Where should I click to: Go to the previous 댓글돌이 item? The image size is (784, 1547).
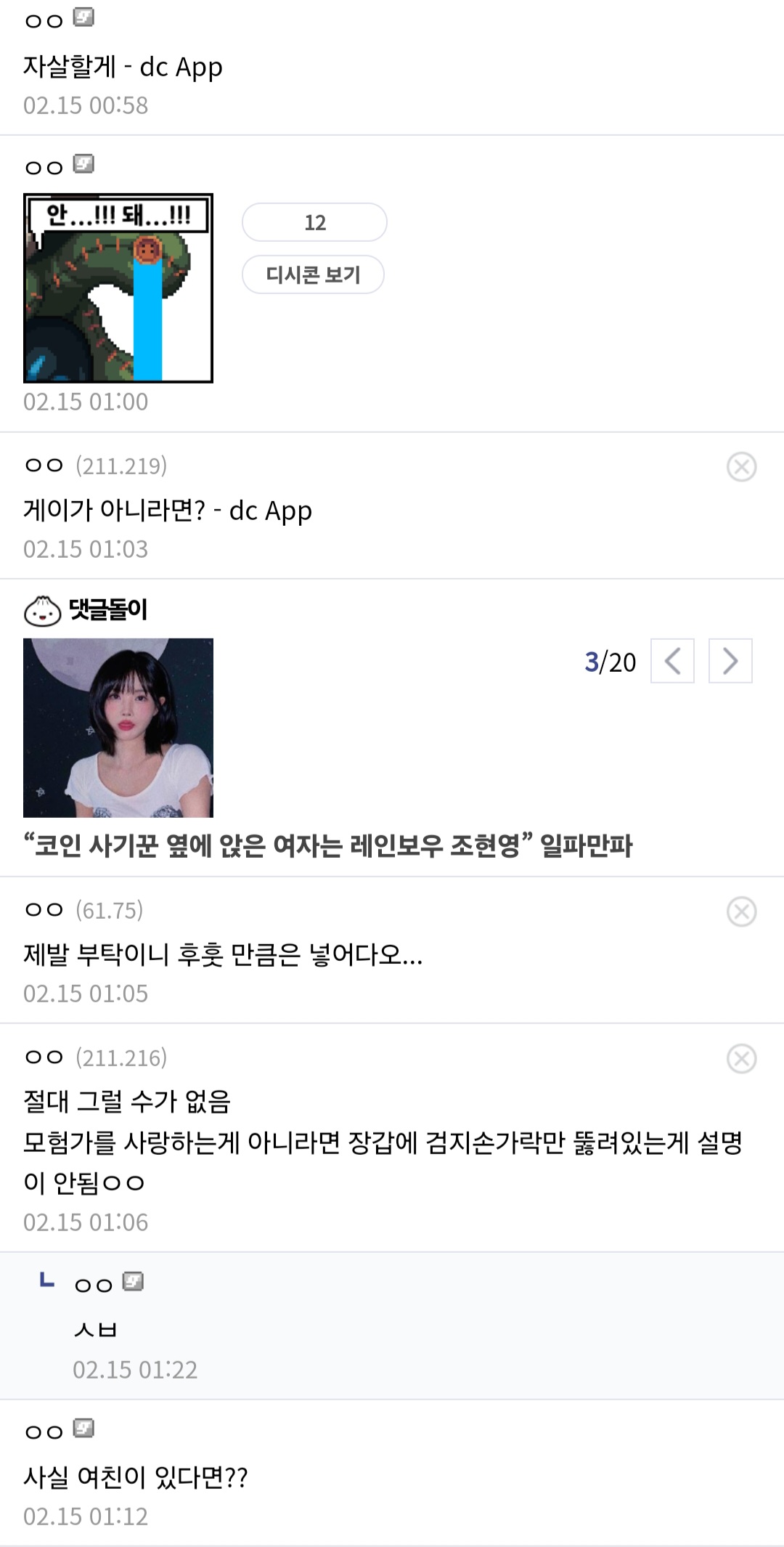point(672,661)
